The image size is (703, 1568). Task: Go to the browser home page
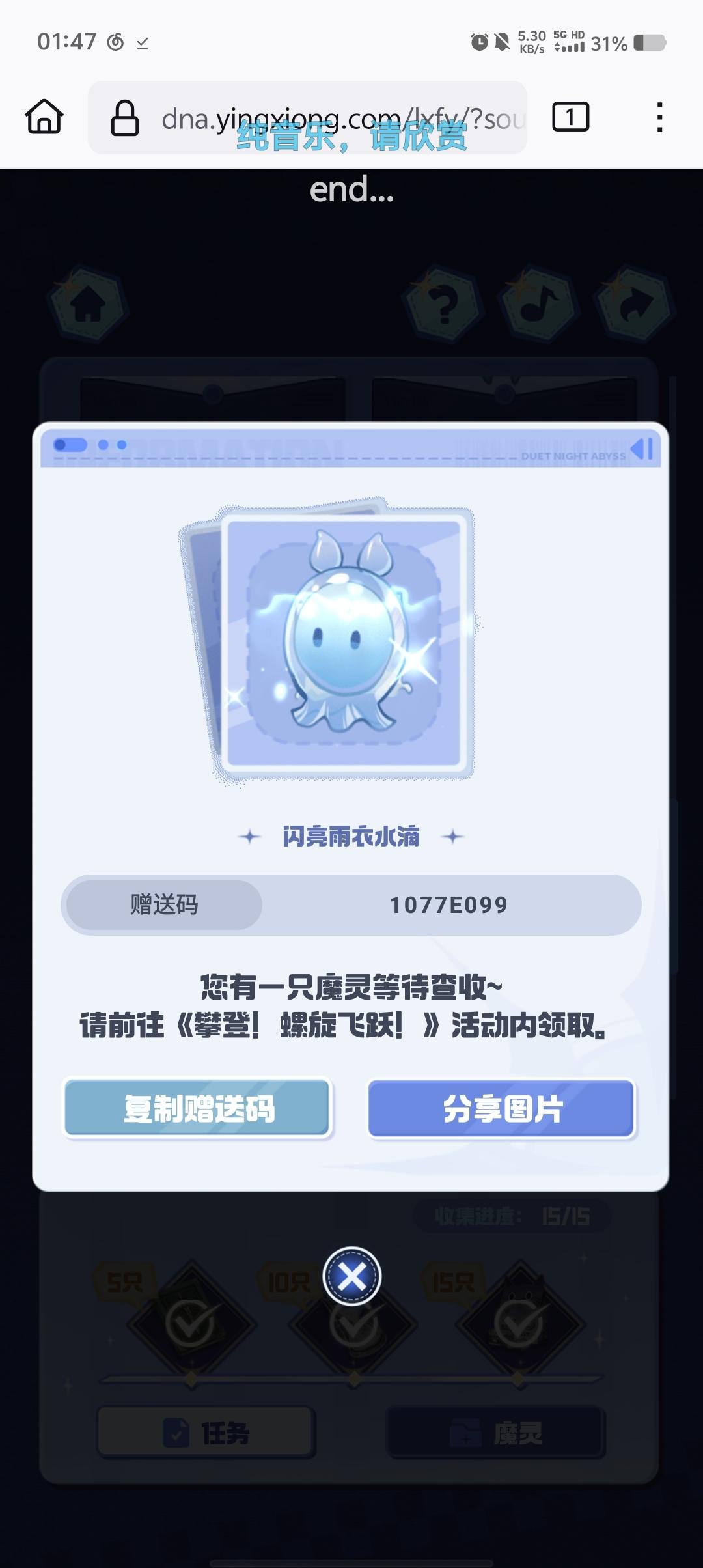pos(44,117)
